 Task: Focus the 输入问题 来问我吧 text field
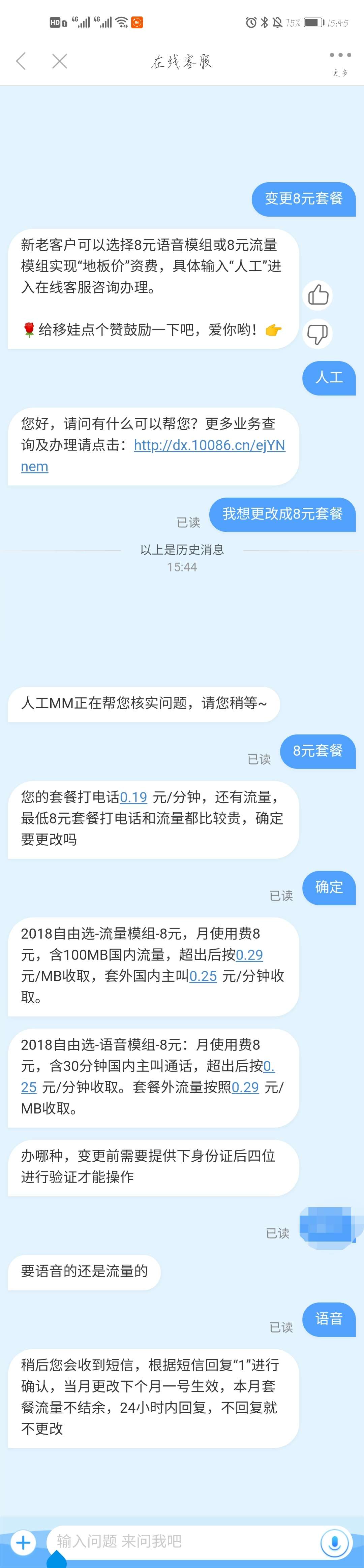pos(183,1541)
